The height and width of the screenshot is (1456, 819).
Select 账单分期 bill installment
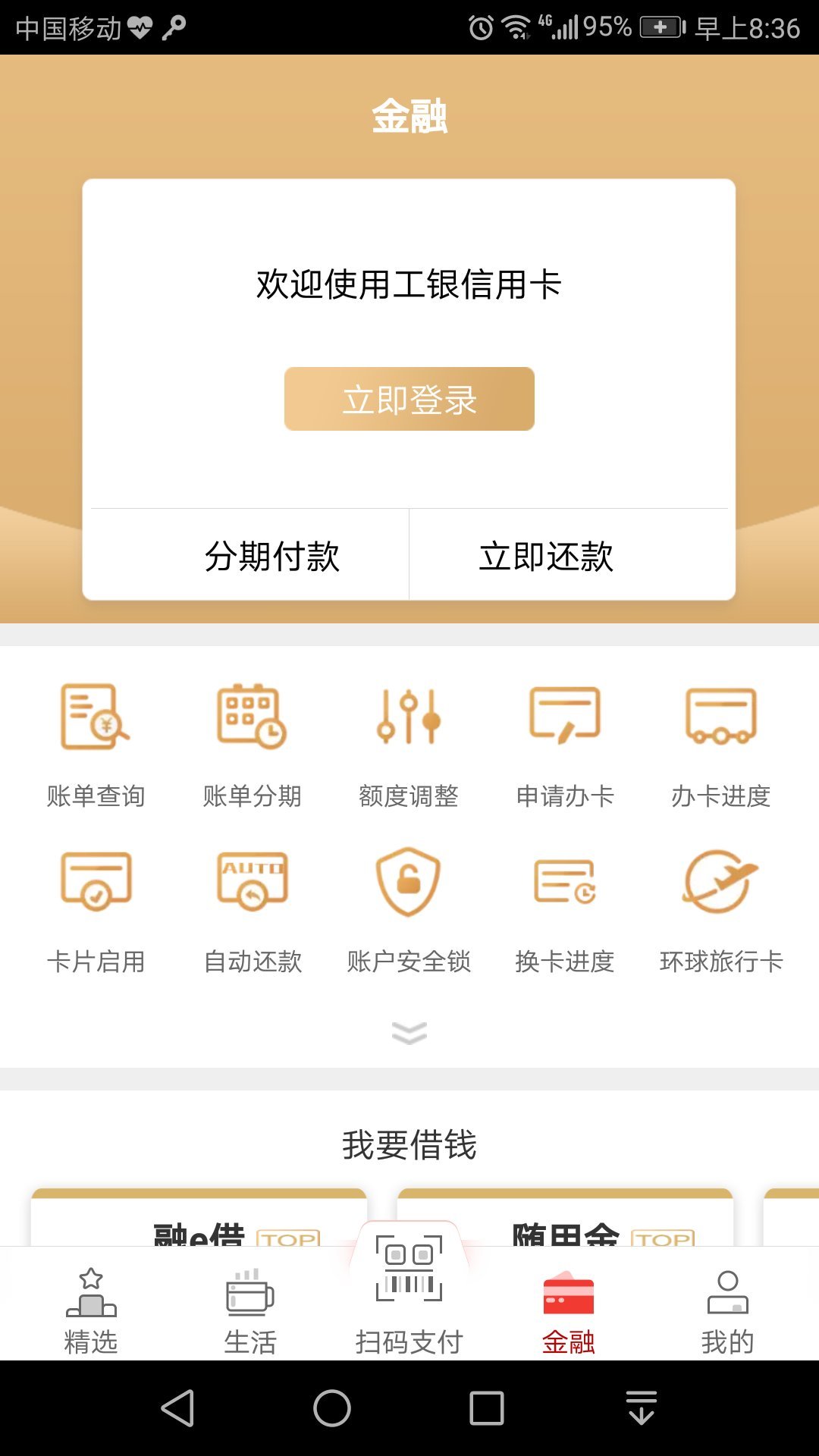click(252, 745)
